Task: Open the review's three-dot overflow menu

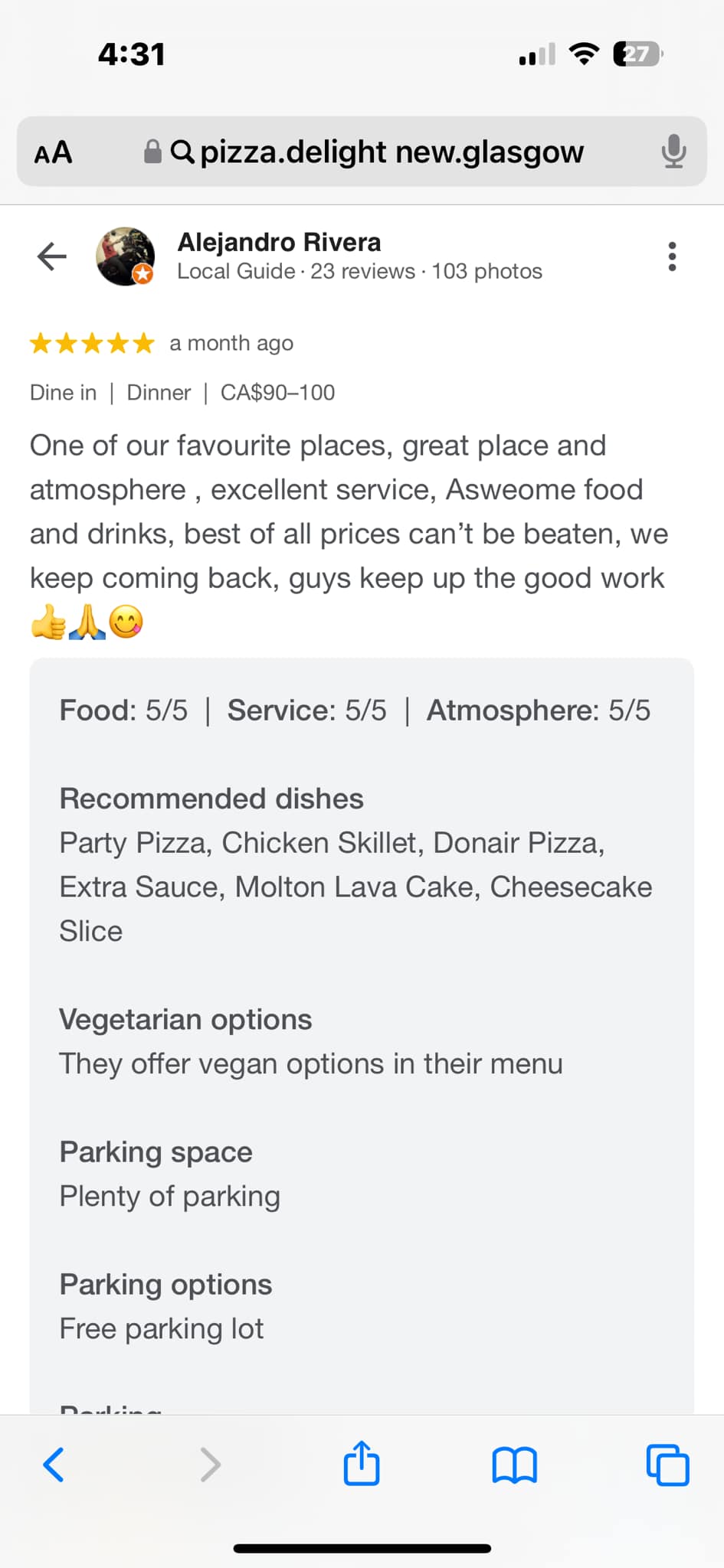Action: pyautogui.click(x=672, y=256)
